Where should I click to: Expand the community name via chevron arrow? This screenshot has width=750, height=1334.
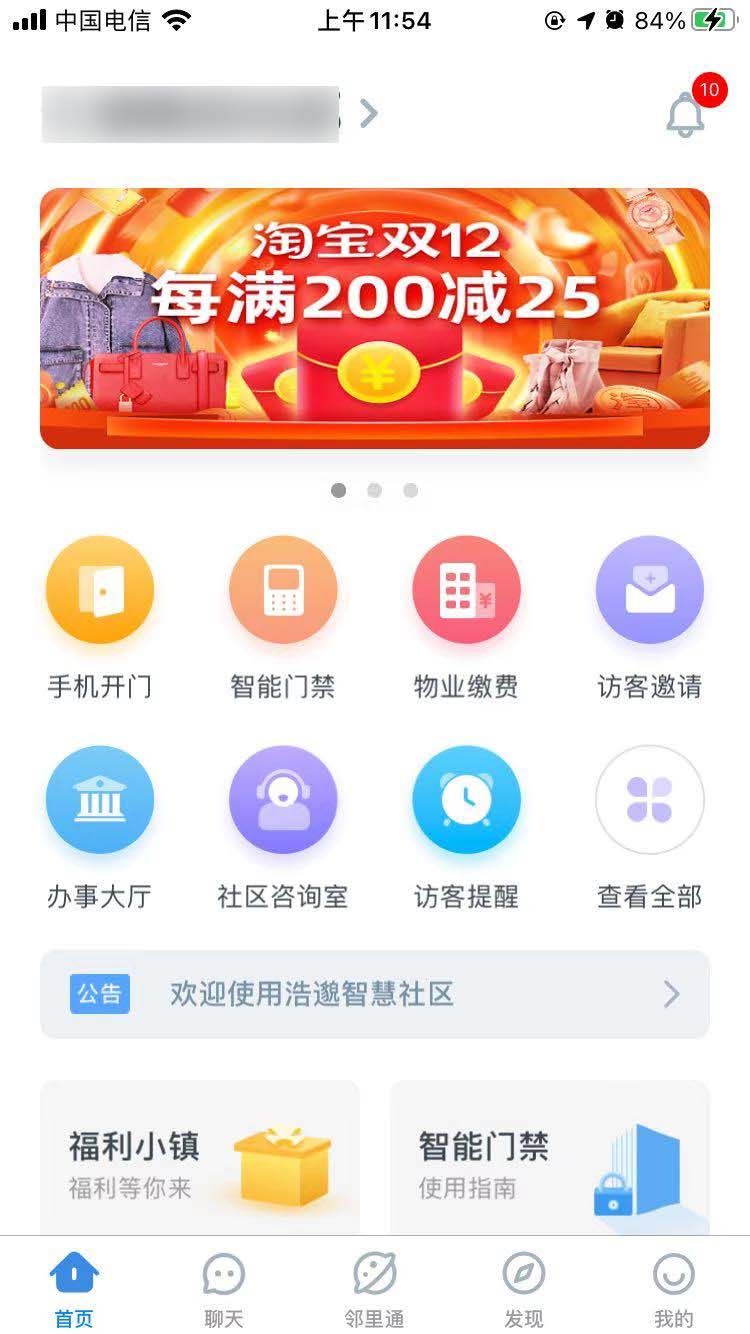point(367,113)
